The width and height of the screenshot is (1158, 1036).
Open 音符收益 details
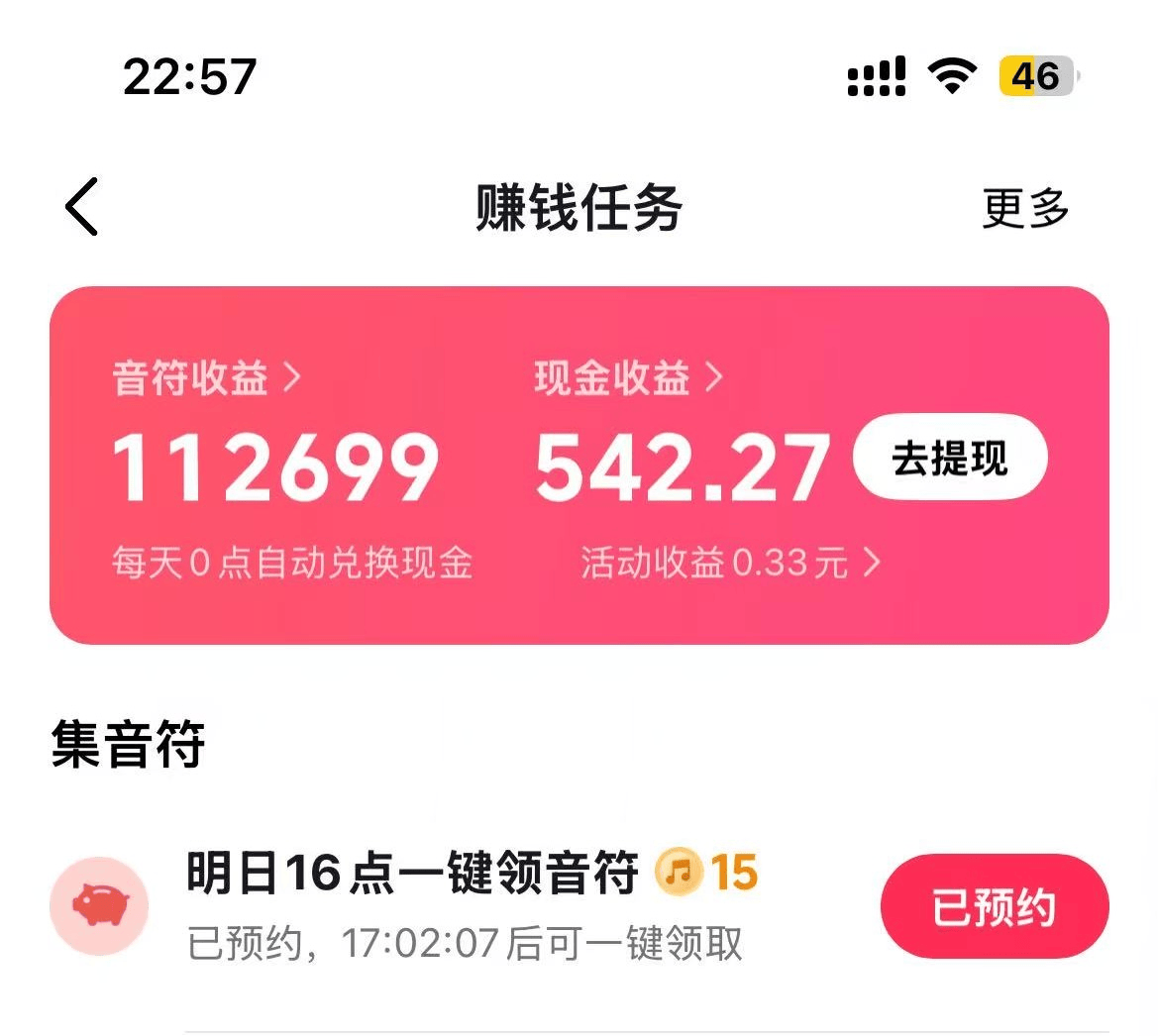click(x=206, y=378)
